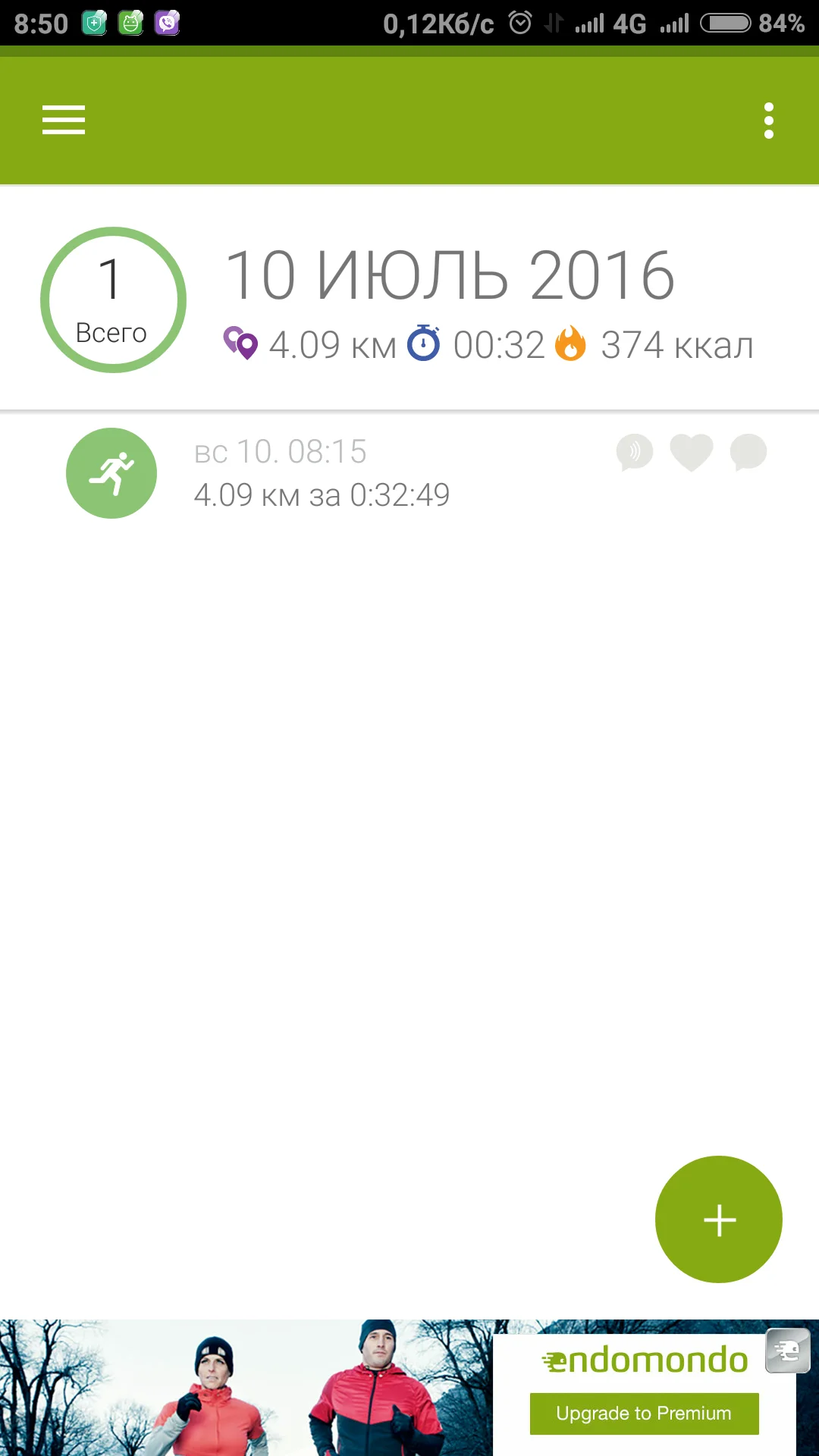Image resolution: width=819 pixels, height=1456 pixels.
Task: Like the 4.09 км run workout
Action: tap(691, 453)
